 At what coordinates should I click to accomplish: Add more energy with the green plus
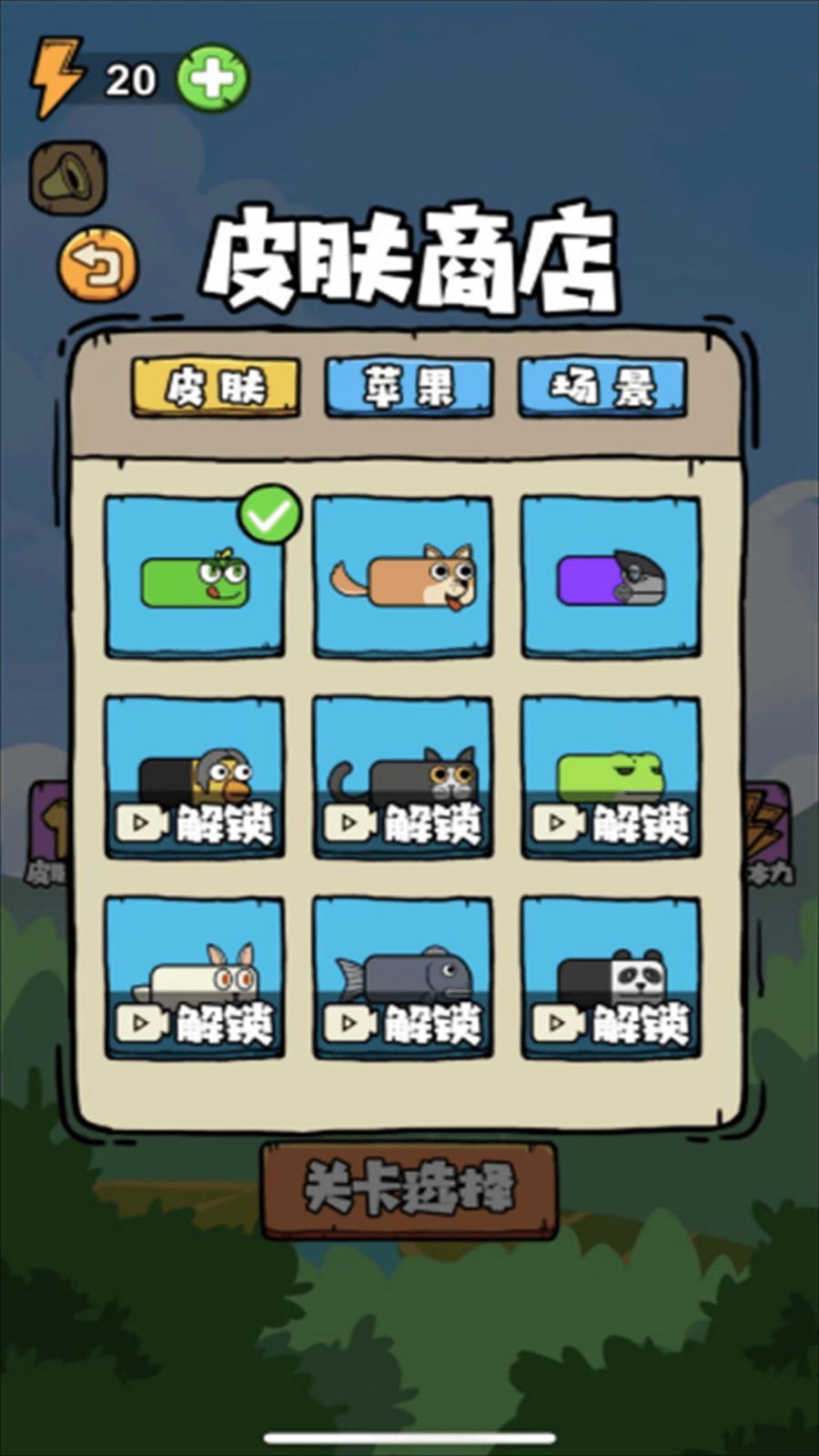click(x=212, y=80)
